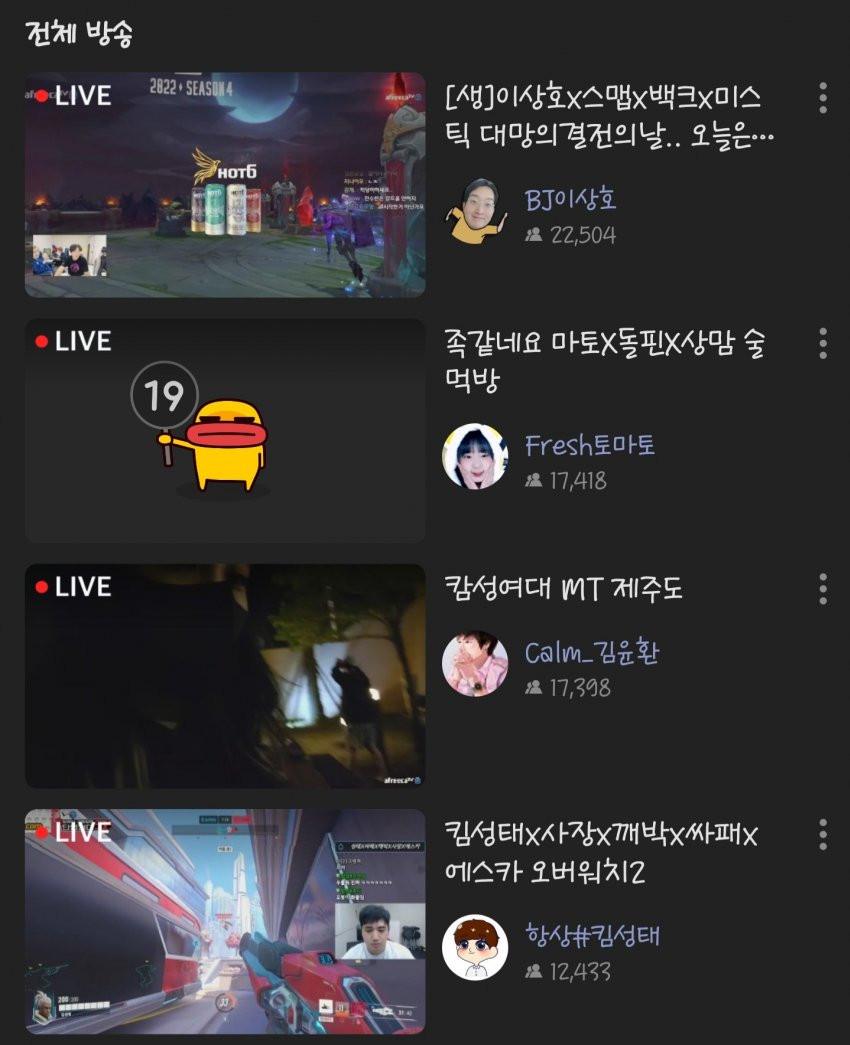Open 항상#킴성태's Overwatch live stream thumbnail
This screenshot has height=1045, width=850.
[225, 921]
